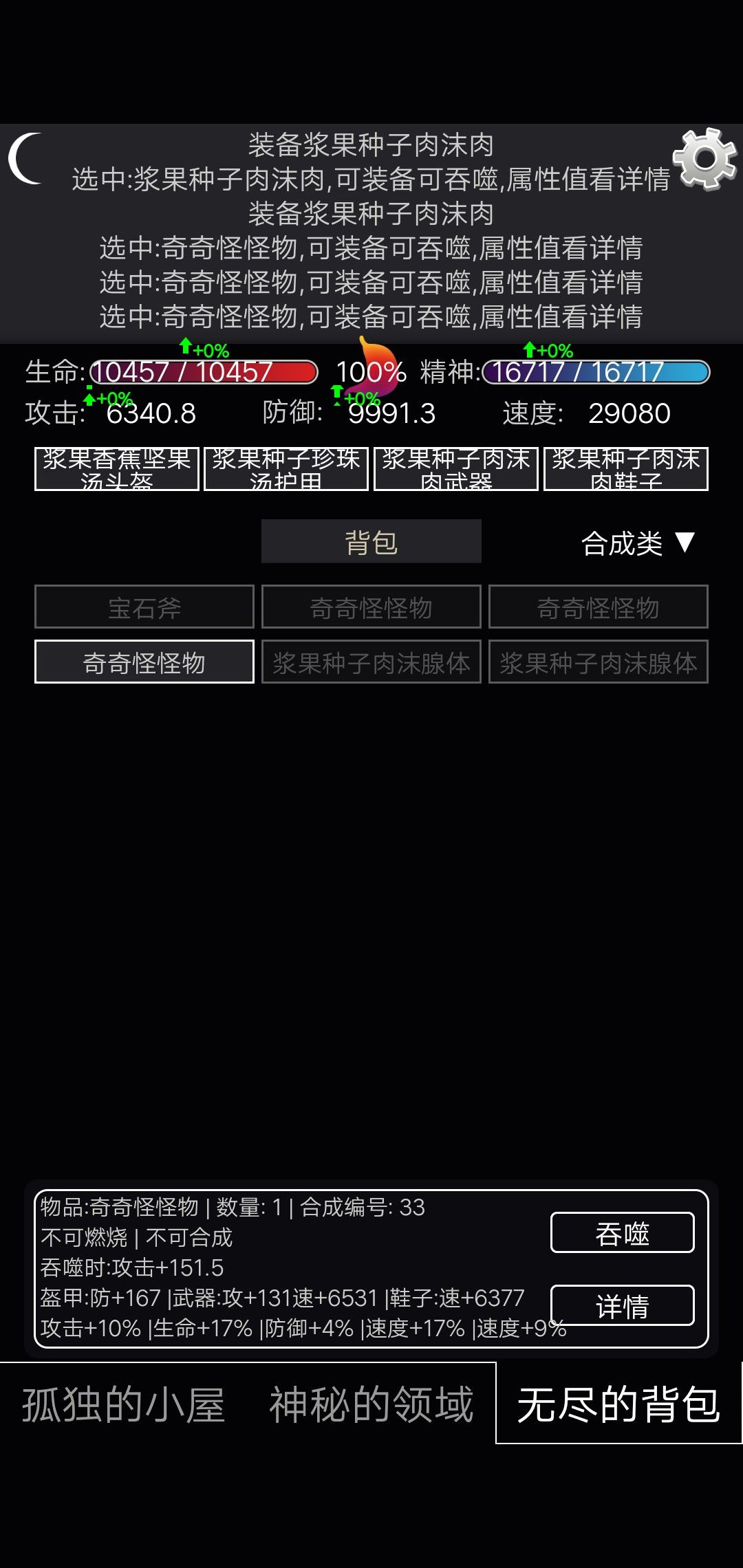Switch to 神秘的领域 tab

point(371,1404)
